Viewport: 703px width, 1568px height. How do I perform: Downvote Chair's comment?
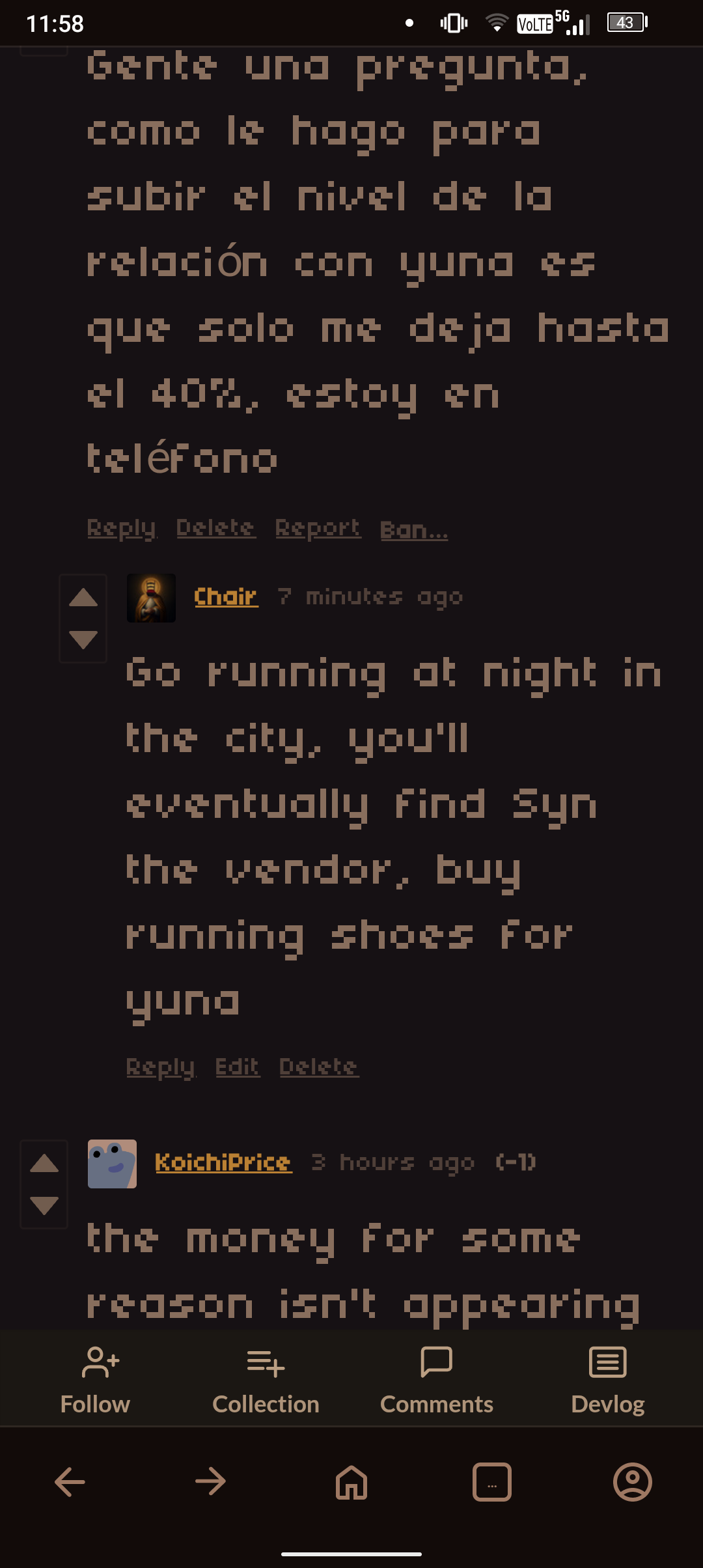coord(83,639)
